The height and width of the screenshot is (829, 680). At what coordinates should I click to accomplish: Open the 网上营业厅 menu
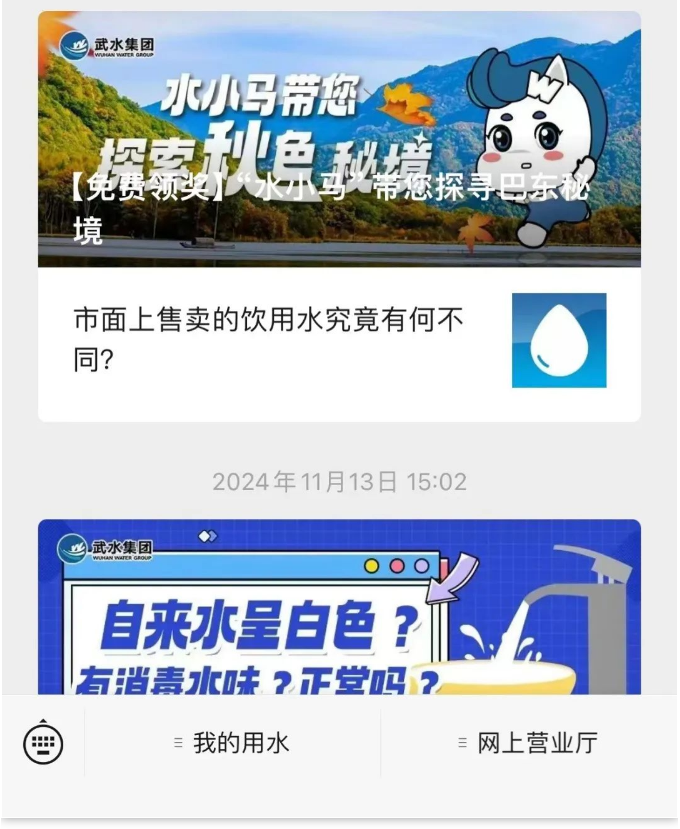pyautogui.click(x=528, y=743)
